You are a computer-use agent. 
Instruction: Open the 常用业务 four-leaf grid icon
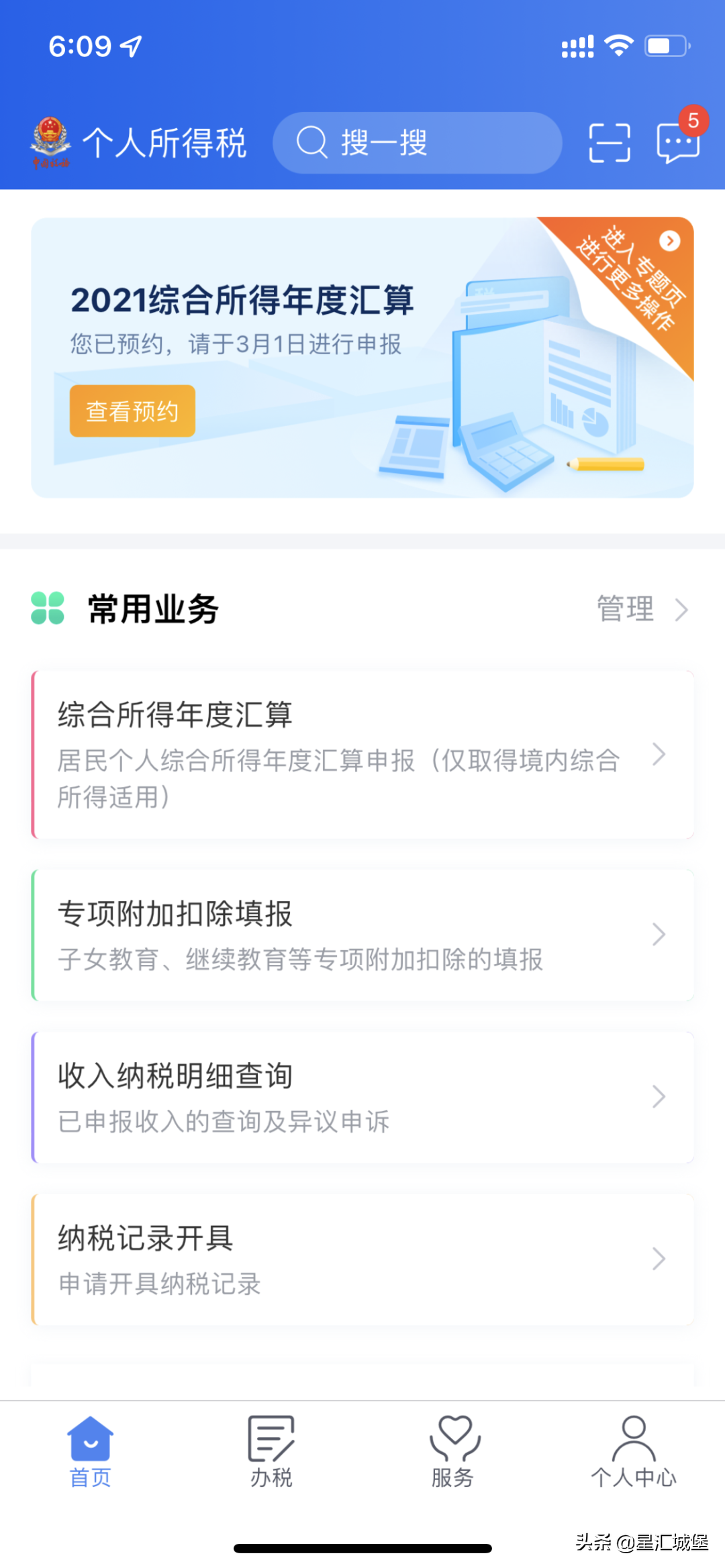point(48,607)
